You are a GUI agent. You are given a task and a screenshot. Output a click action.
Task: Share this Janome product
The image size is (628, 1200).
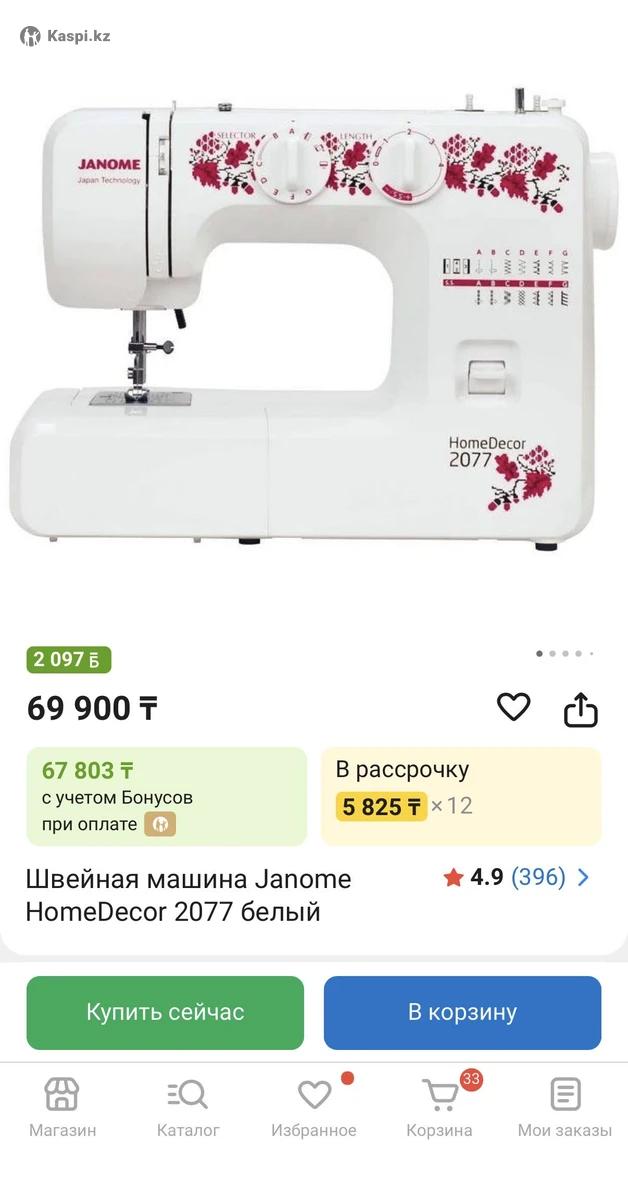[580, 709]
